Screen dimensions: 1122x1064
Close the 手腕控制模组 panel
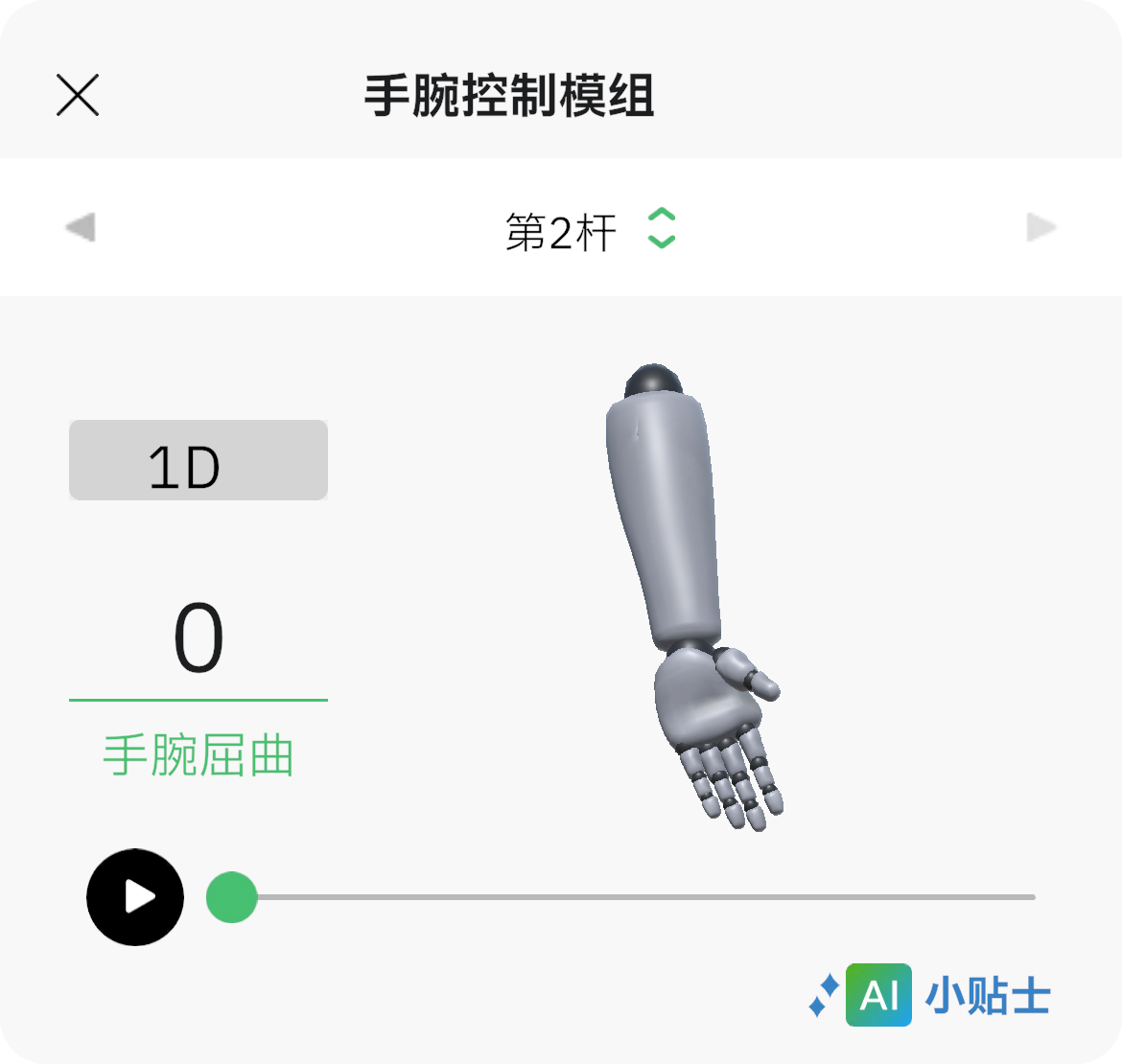tap(78, 96)
